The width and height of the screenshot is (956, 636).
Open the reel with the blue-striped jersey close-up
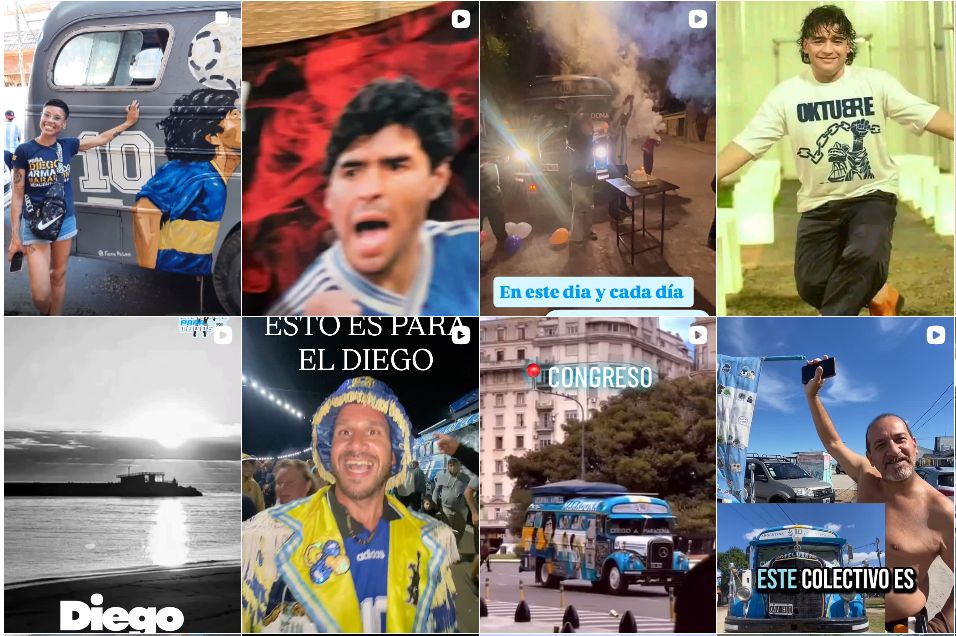pos(360,158)
